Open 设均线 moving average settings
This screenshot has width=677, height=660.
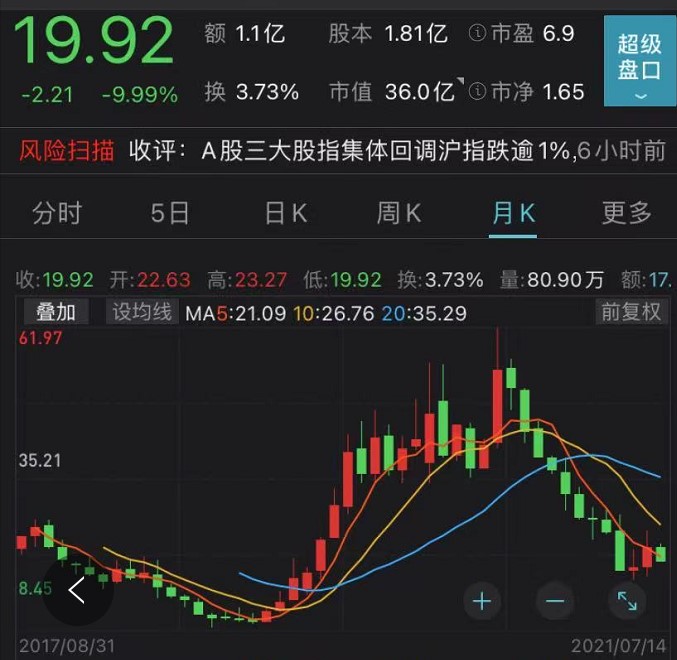pyautogui.click(x=141, y=312)
